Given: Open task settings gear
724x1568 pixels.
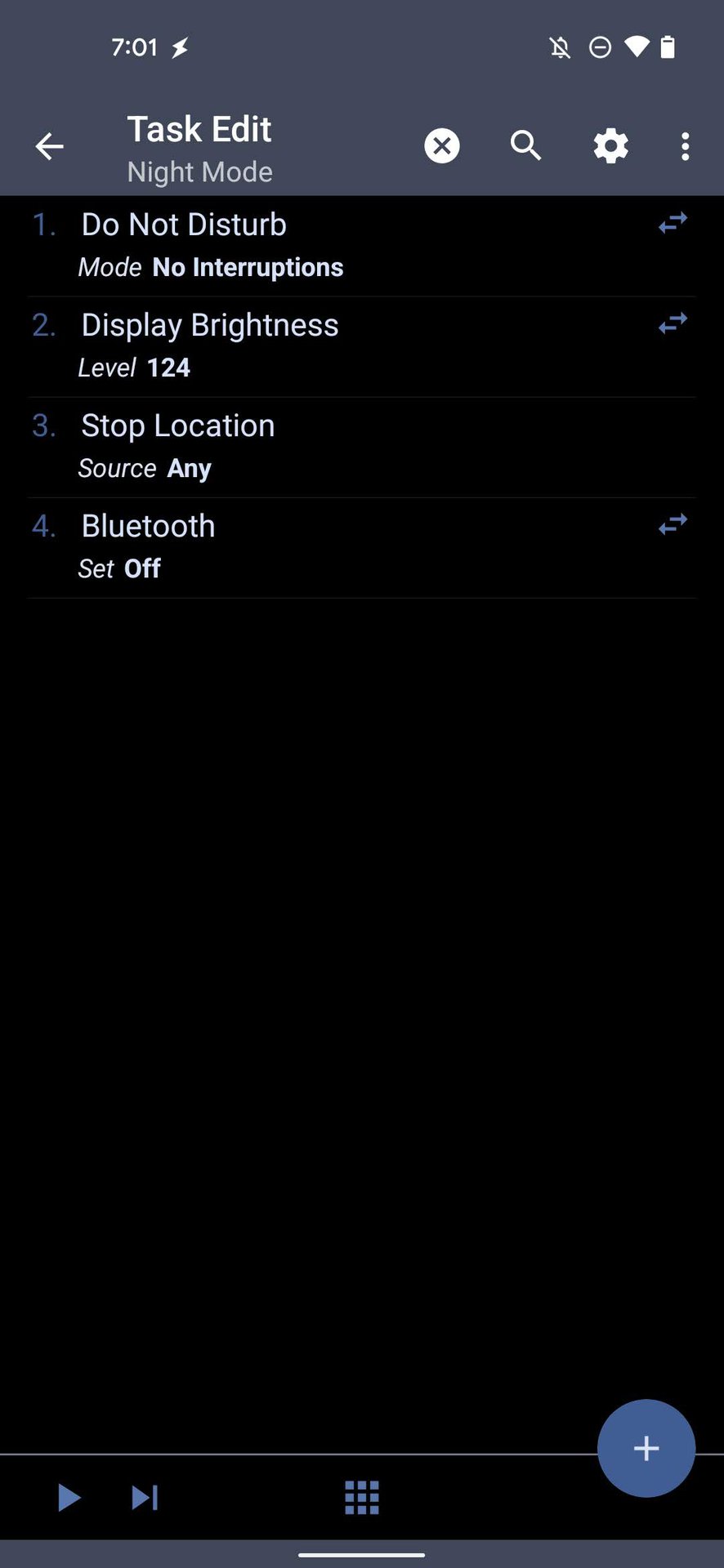Looking at the screenshot, I should tap(610, 146).
